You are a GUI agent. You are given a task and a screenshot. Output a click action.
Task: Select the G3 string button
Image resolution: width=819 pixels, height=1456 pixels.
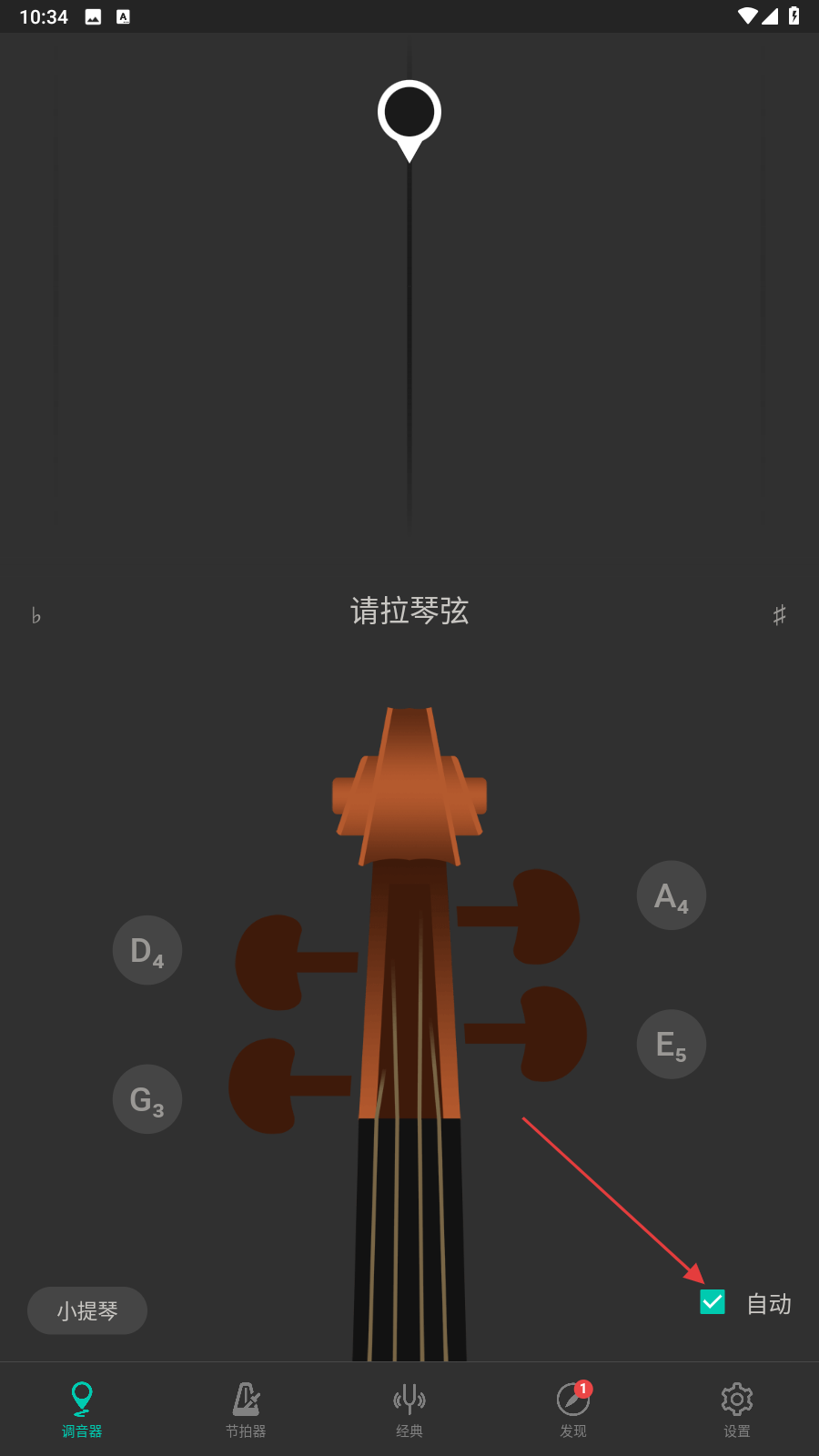147,1099
